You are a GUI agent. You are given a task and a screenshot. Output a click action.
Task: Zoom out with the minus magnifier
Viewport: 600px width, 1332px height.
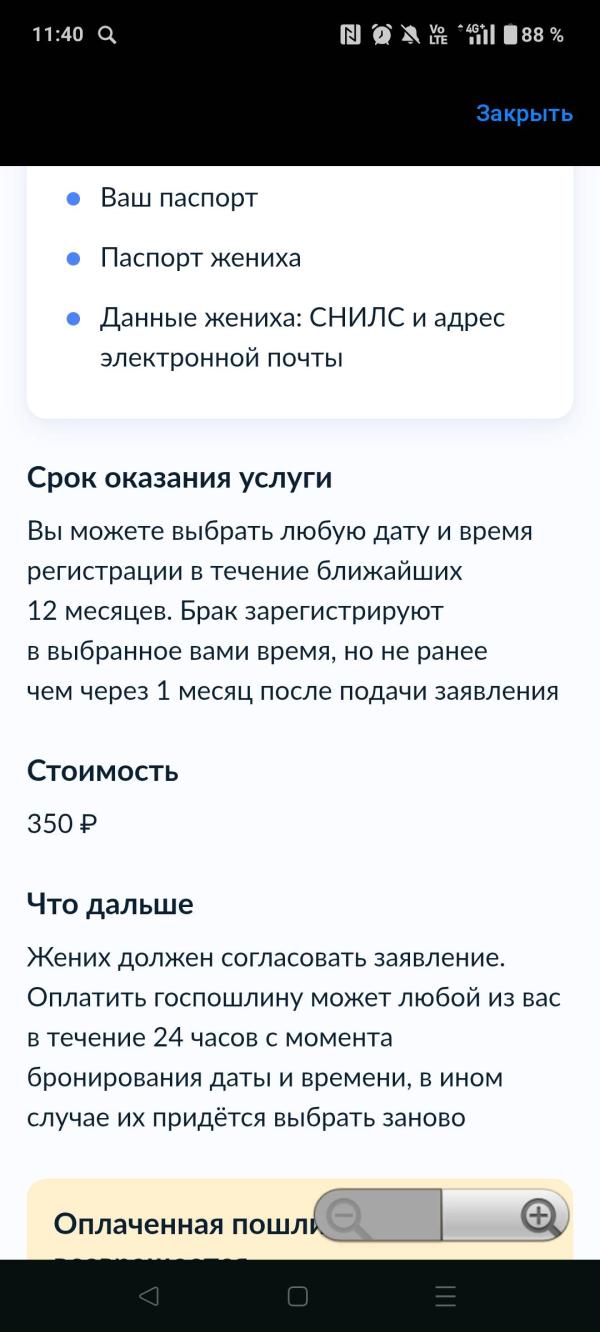378,1215
